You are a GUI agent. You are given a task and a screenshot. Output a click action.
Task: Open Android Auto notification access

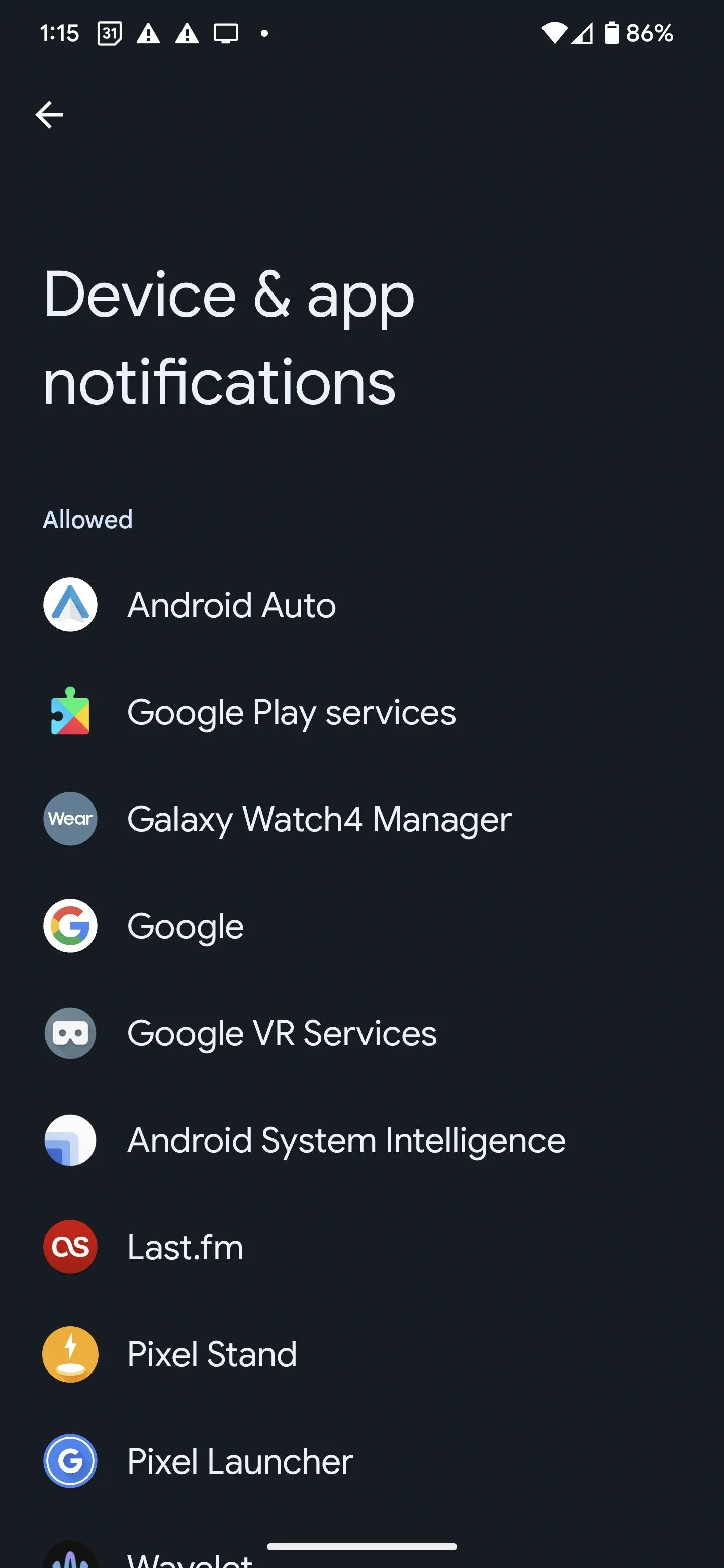point(361,605)
